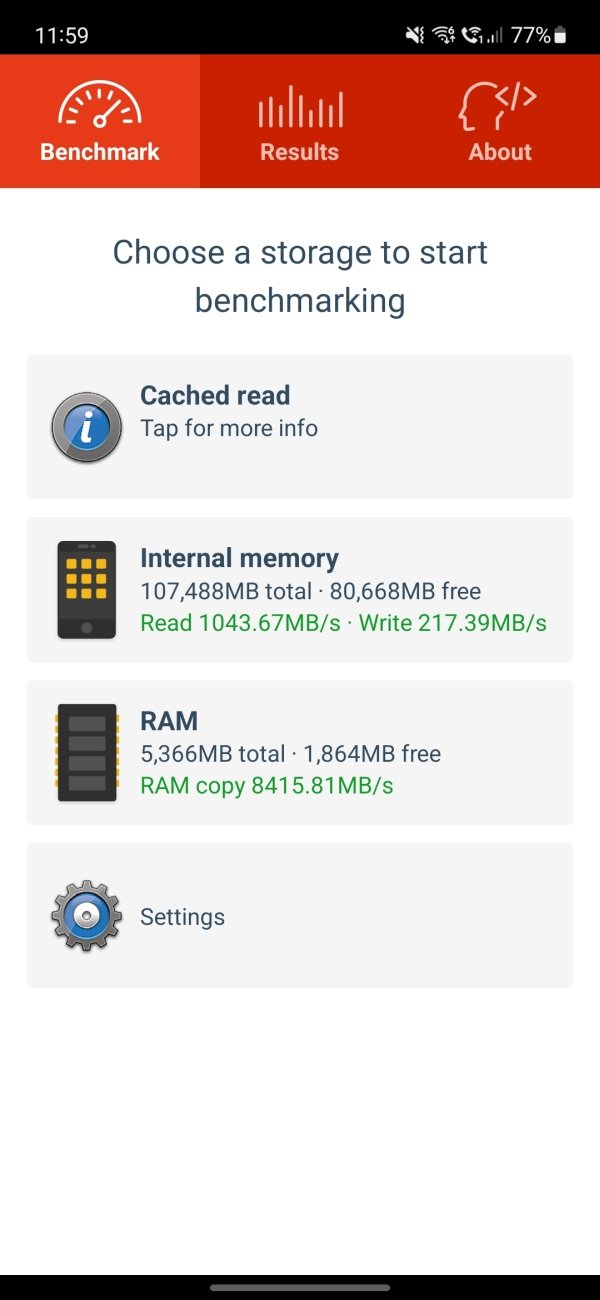
Task: Open the Settings row
Action: (300, 916)
